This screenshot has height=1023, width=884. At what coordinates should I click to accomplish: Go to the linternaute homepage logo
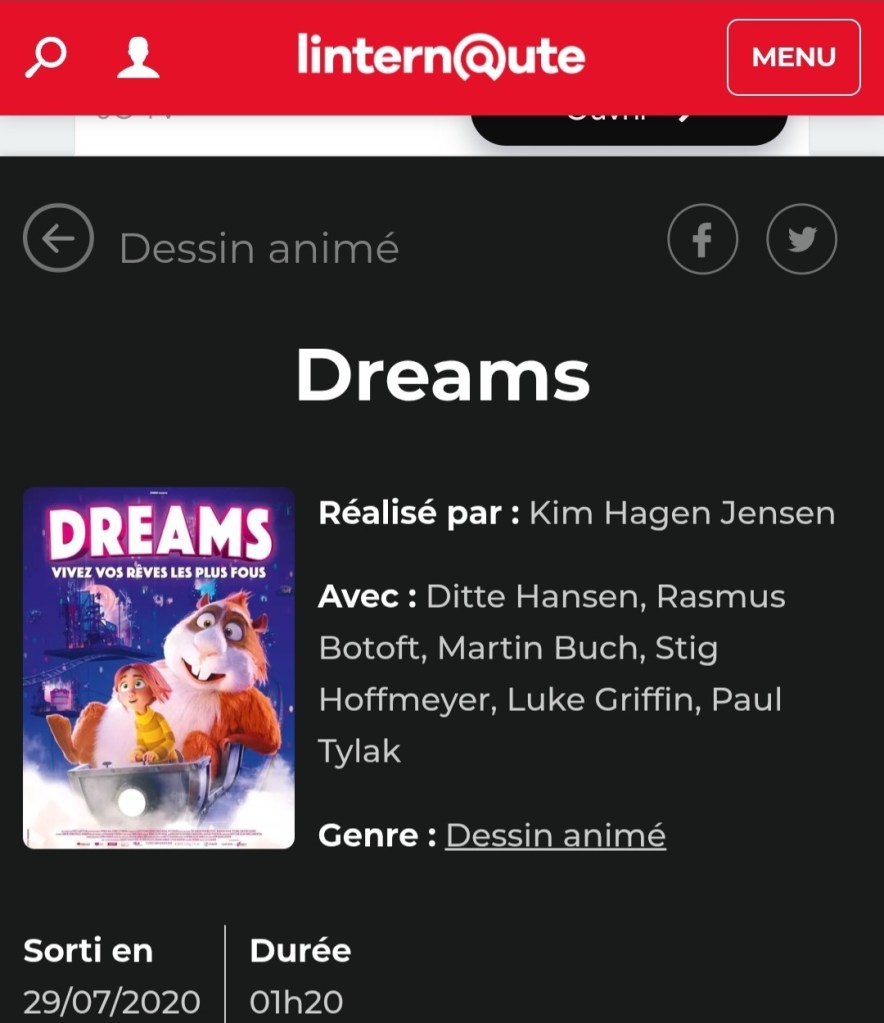point(441,56)
